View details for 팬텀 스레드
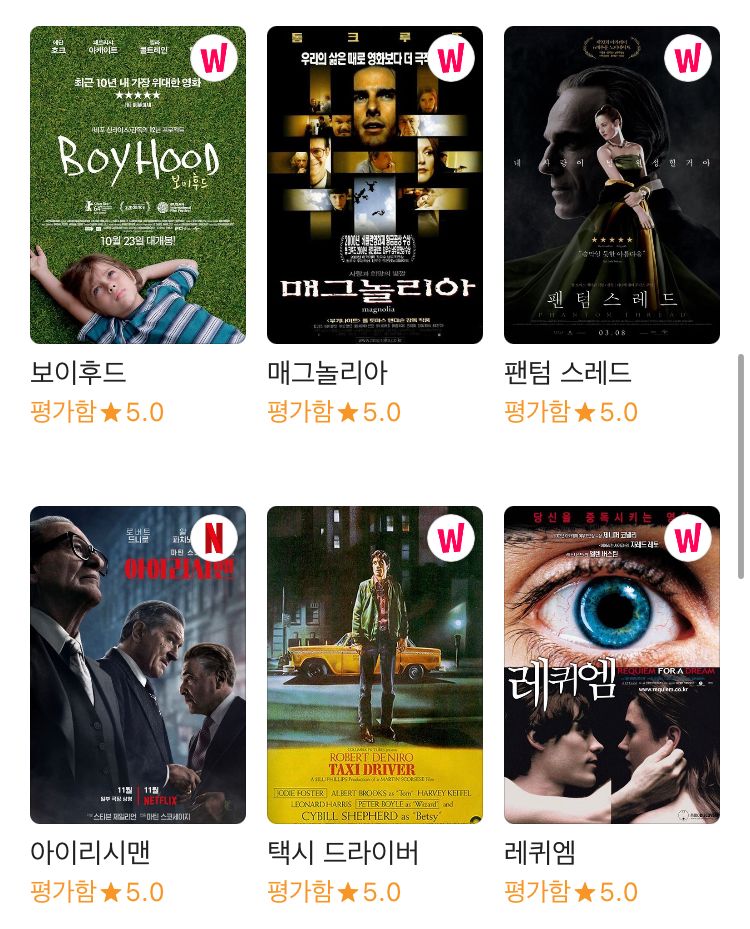Image resolution: width=750 pixels, height=929 pixels. (x=612, y=185)
